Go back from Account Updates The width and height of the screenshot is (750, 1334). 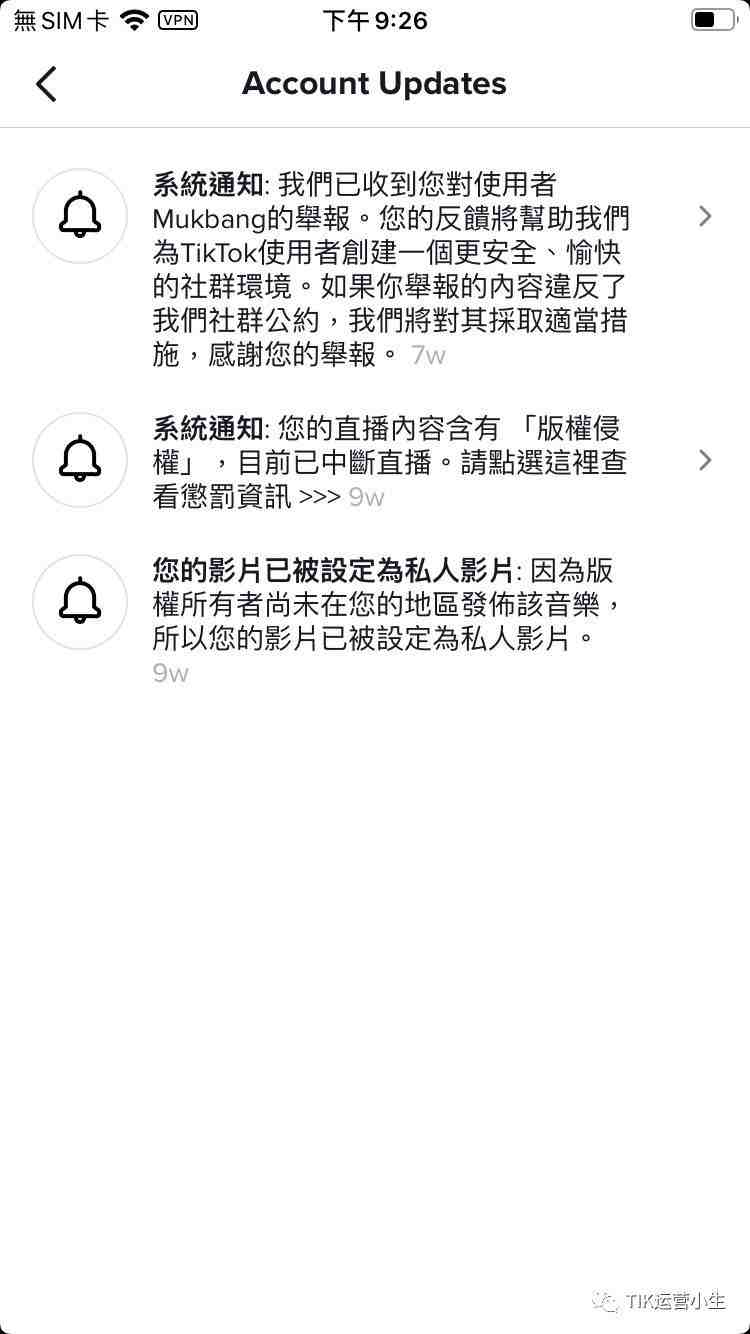coord(46,84)
